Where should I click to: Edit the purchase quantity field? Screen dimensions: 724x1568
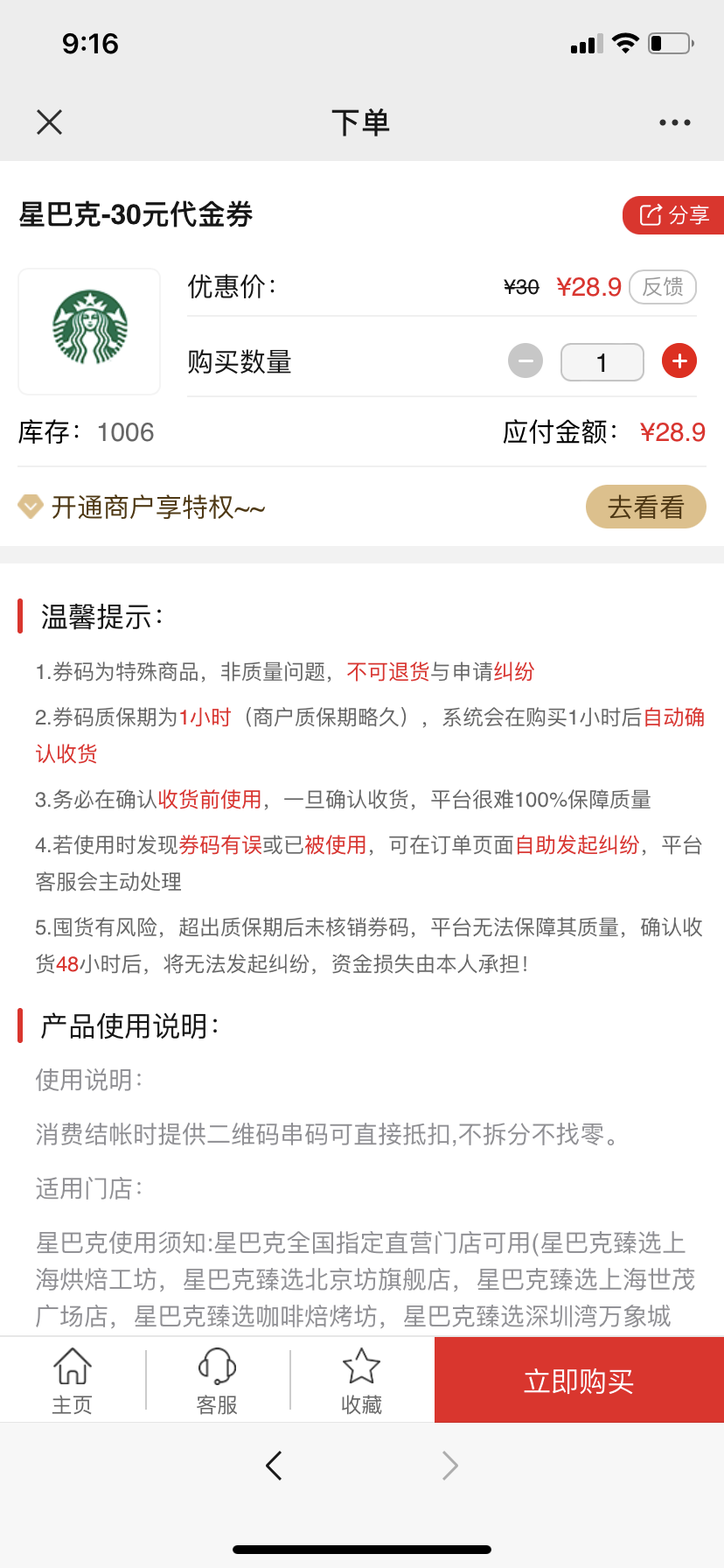[x=602, y=362]
